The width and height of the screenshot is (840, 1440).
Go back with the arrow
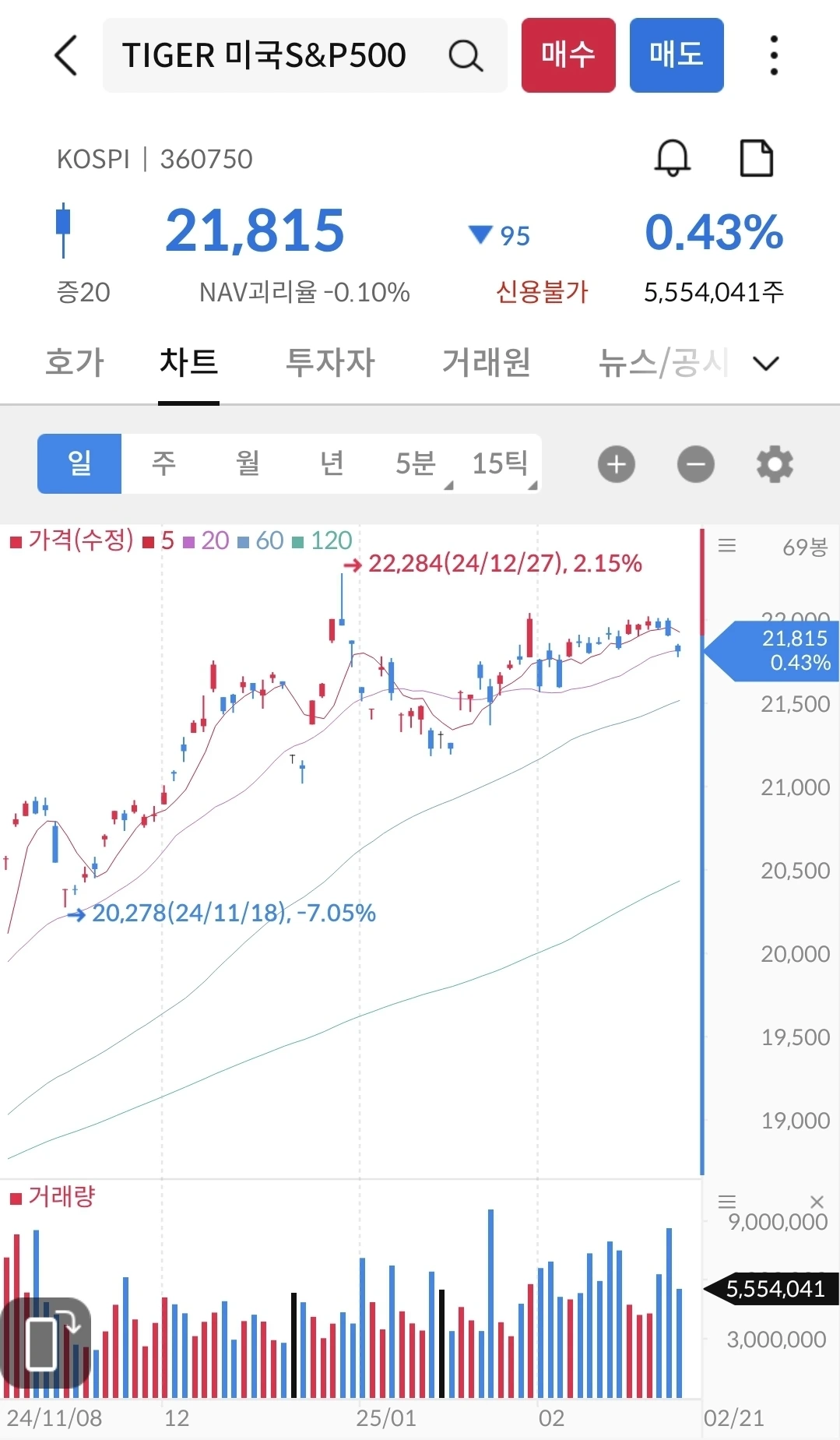point(66,55)
